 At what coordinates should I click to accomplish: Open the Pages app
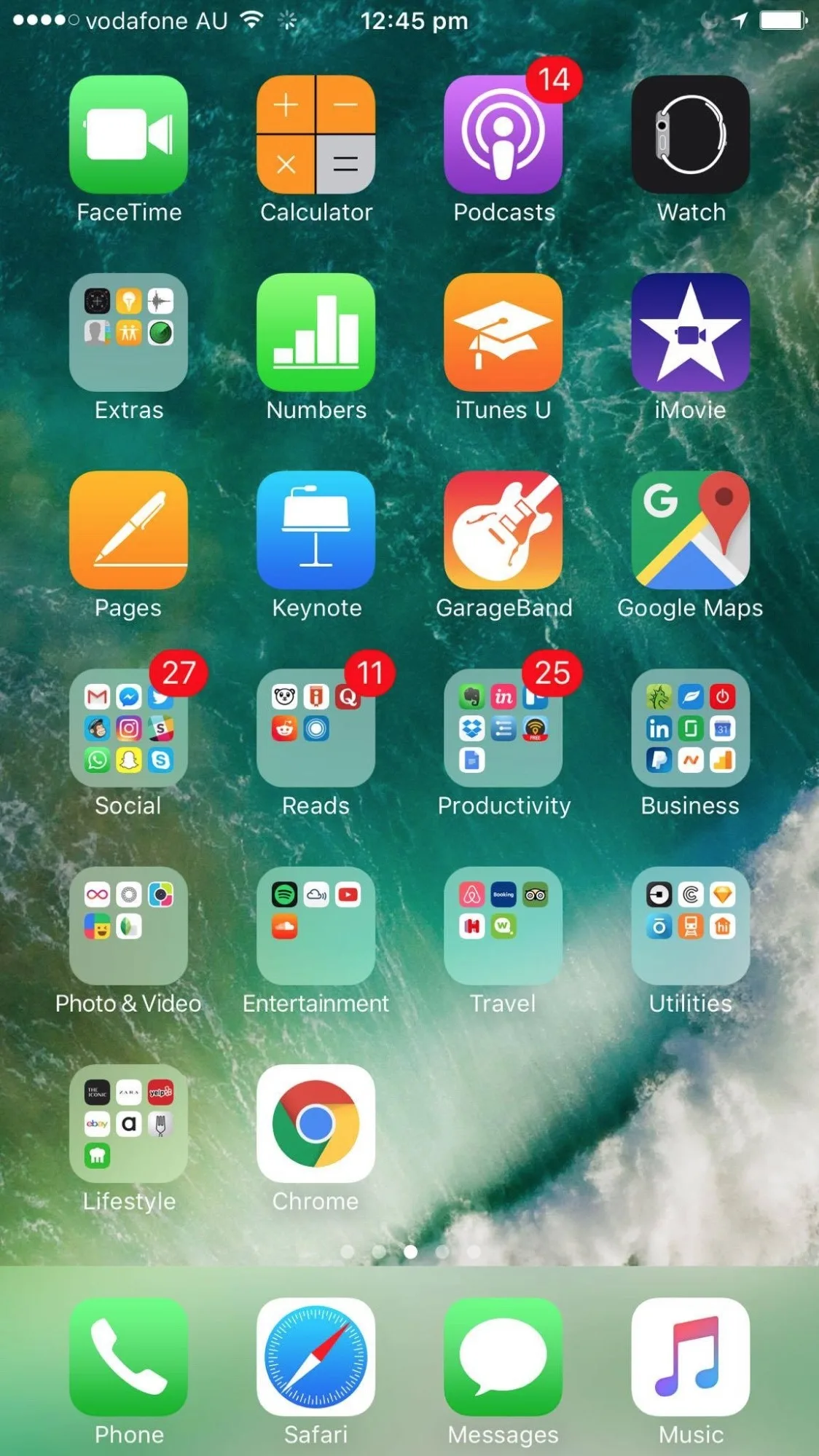(x=128, y=530)
